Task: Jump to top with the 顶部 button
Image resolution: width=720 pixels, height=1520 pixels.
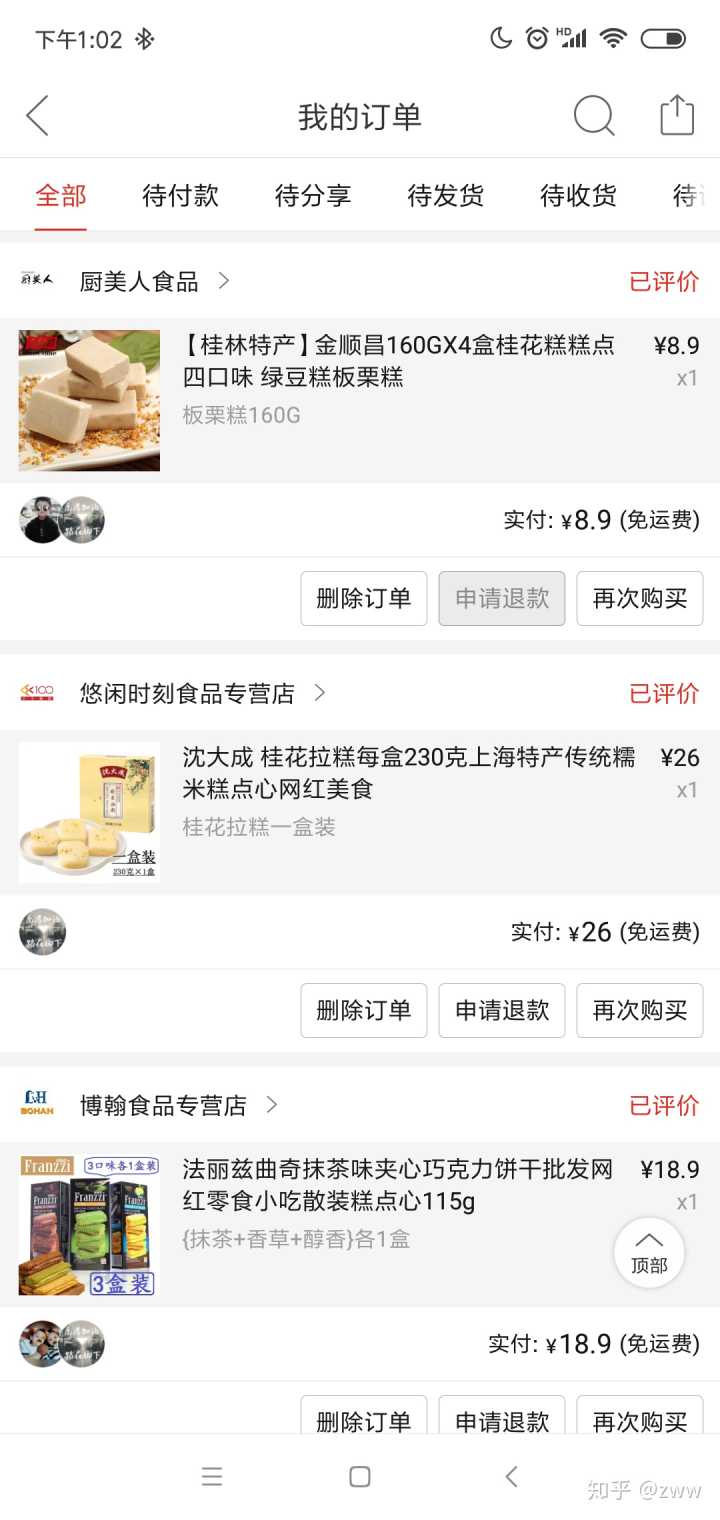Action: point(649,1251)
